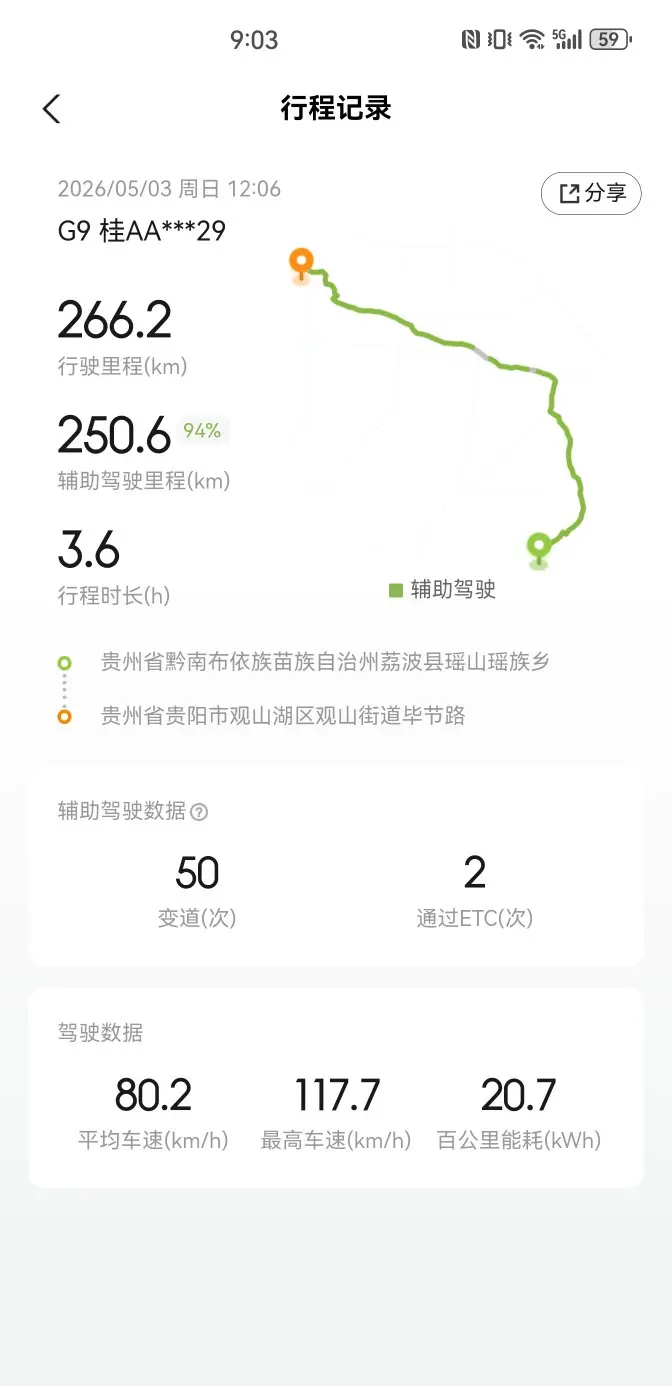Image resolution: width=672 pixels, height=1386 pixels.
Task: Open the help icon beside 辅助驾驶数据
Action: pos(199,812)
